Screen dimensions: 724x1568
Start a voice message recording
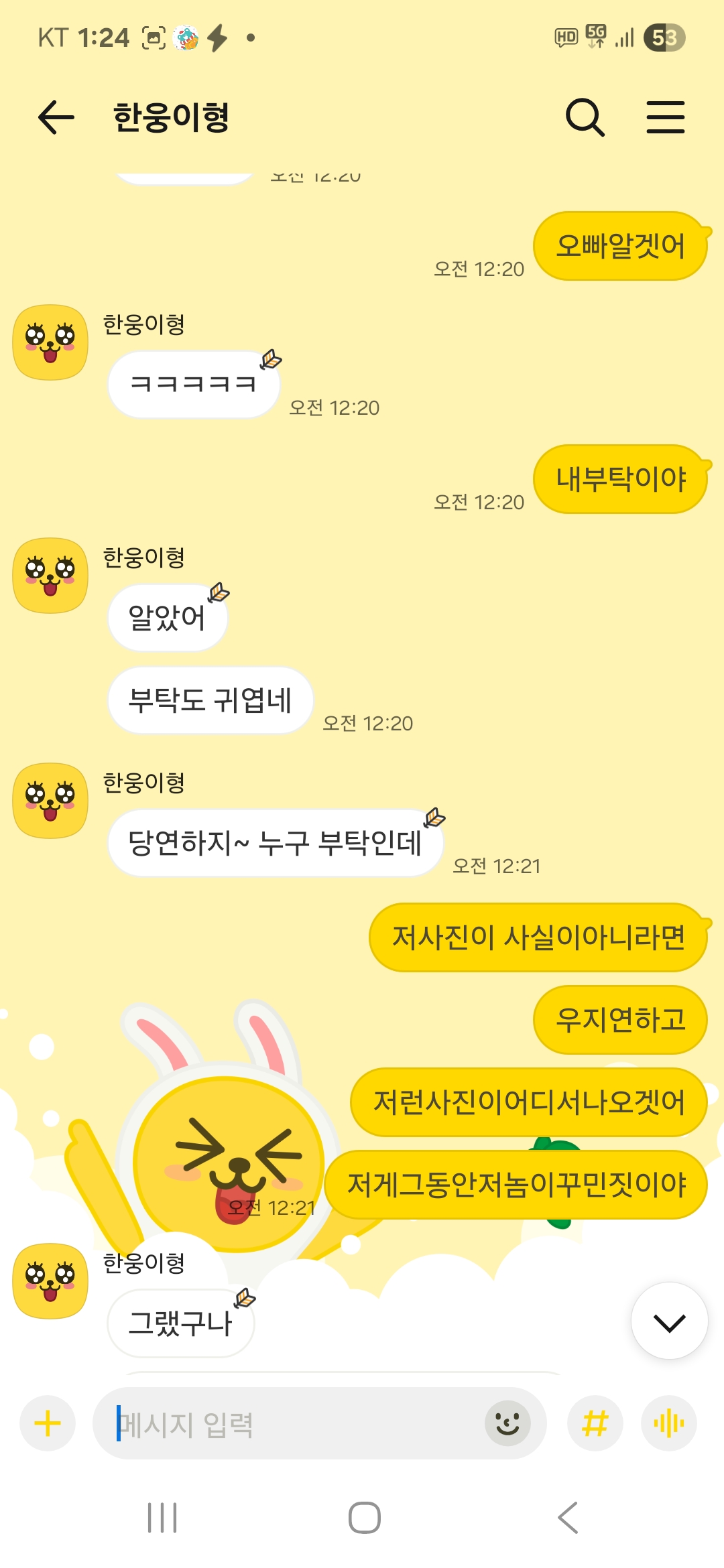(x=668, y=1423)
